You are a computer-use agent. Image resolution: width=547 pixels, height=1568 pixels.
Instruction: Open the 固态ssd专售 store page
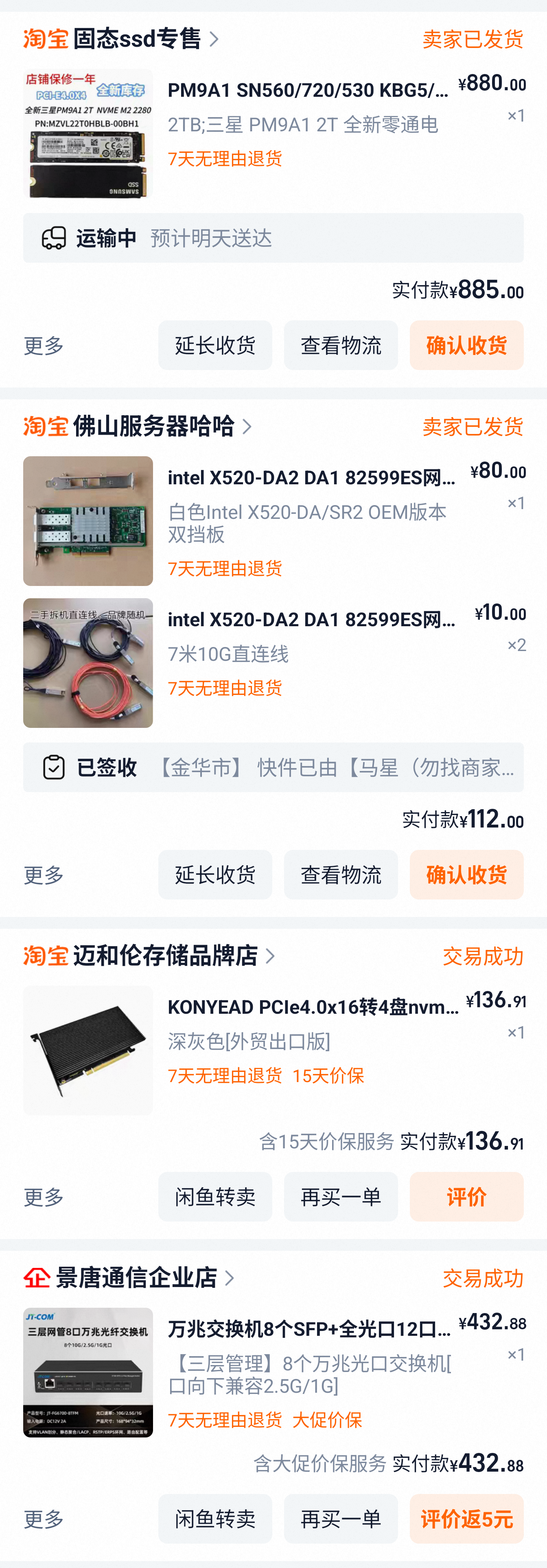[x=137, y=39]
